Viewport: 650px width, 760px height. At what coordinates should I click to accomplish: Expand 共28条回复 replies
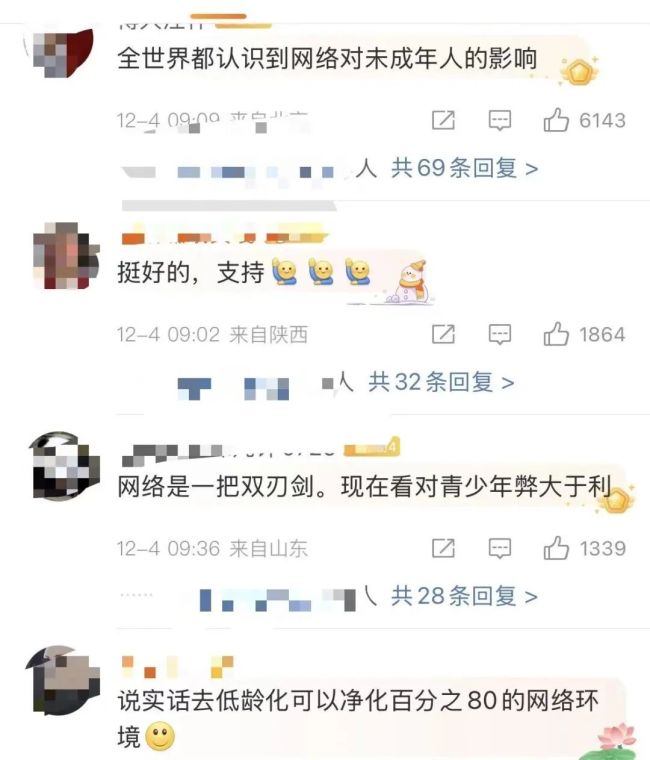click(x=464, y=596)
